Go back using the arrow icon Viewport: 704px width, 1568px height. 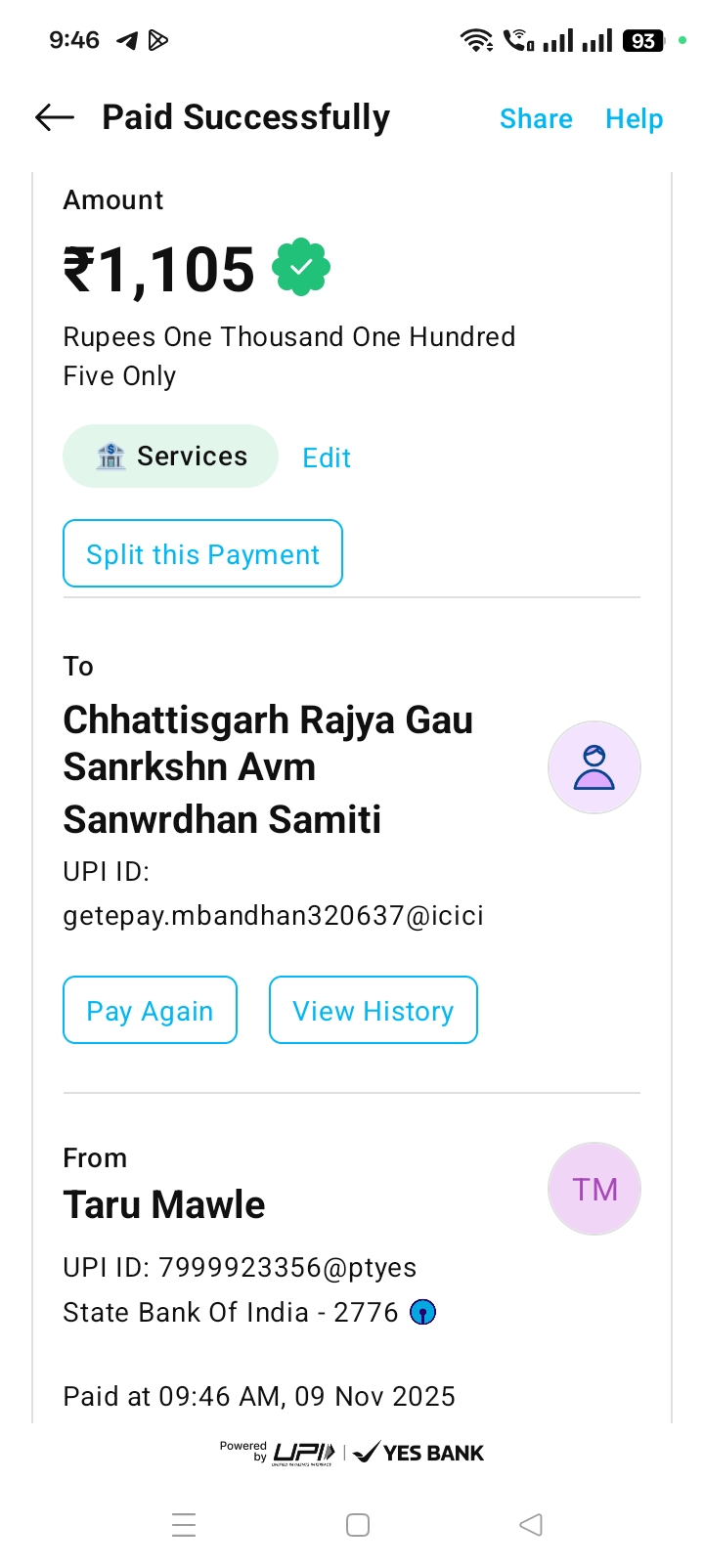coord(55,118)
